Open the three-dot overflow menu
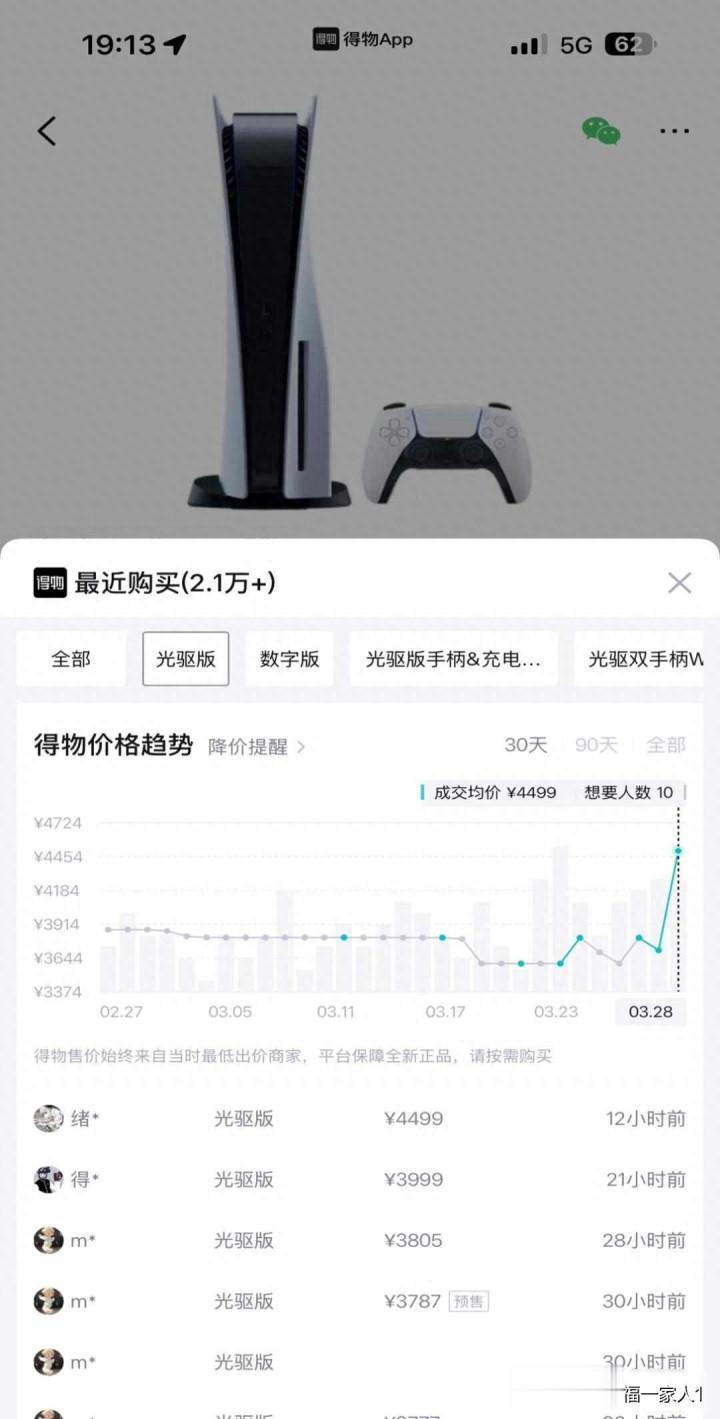 click(x=674, y=131)
